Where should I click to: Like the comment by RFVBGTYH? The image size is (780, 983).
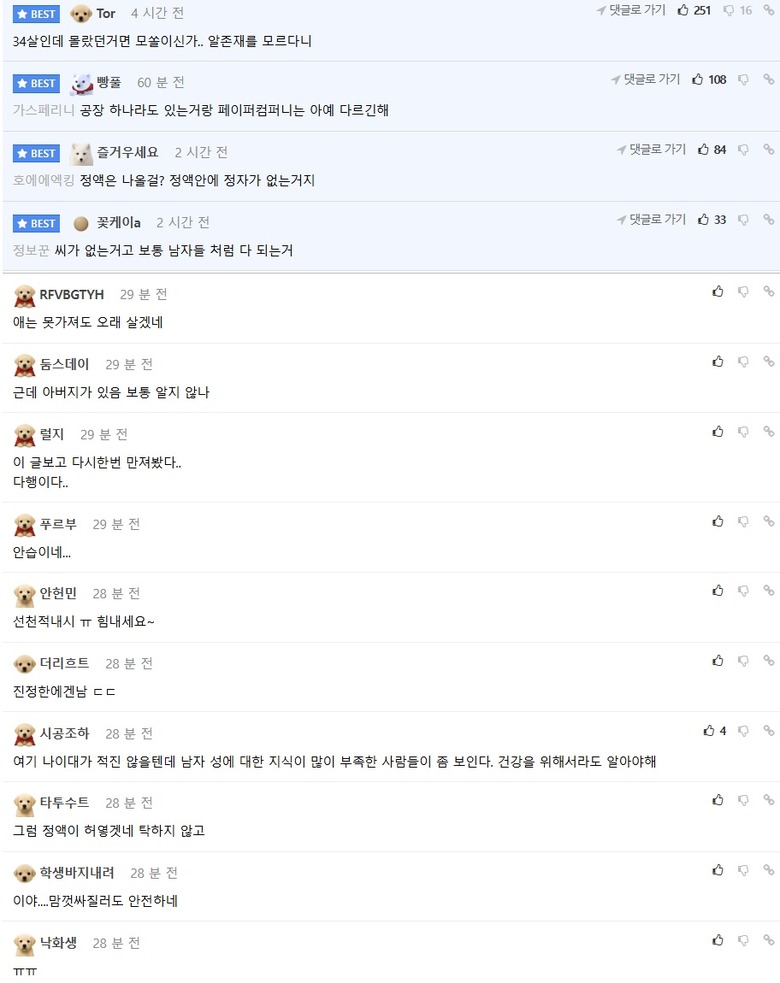click(x=717, y=291)
